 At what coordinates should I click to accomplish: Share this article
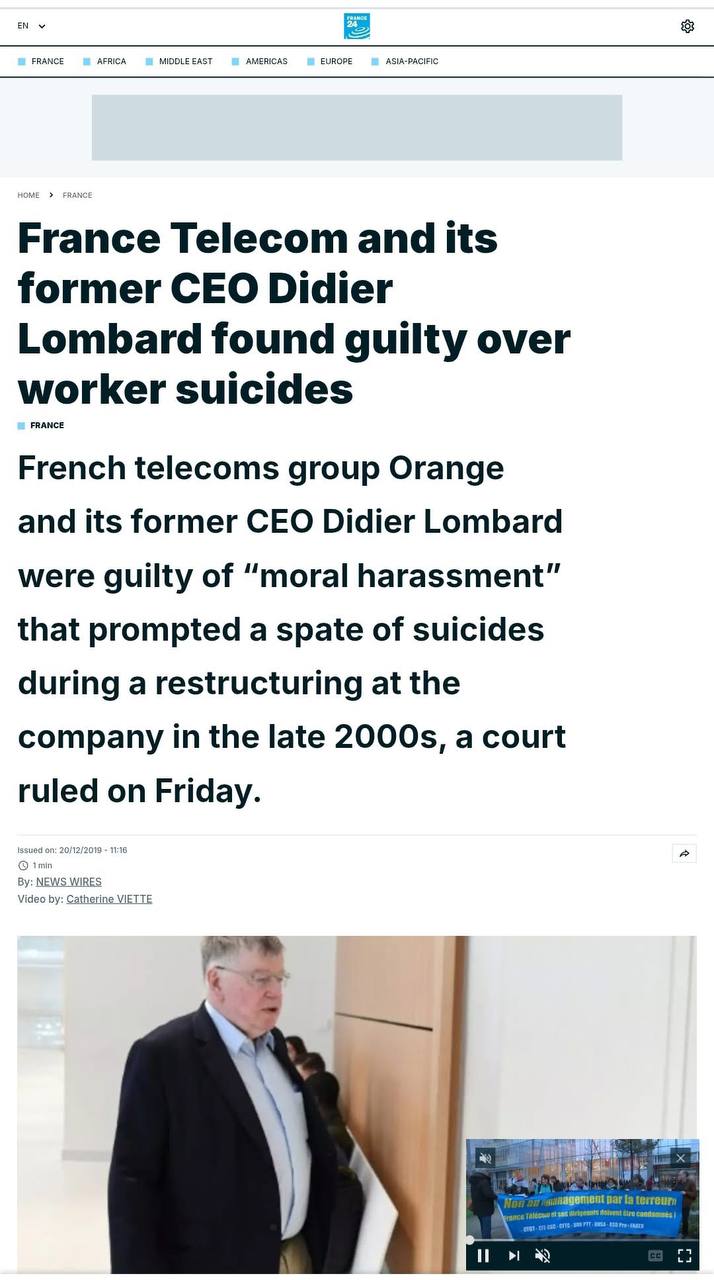tap(684, 854)
